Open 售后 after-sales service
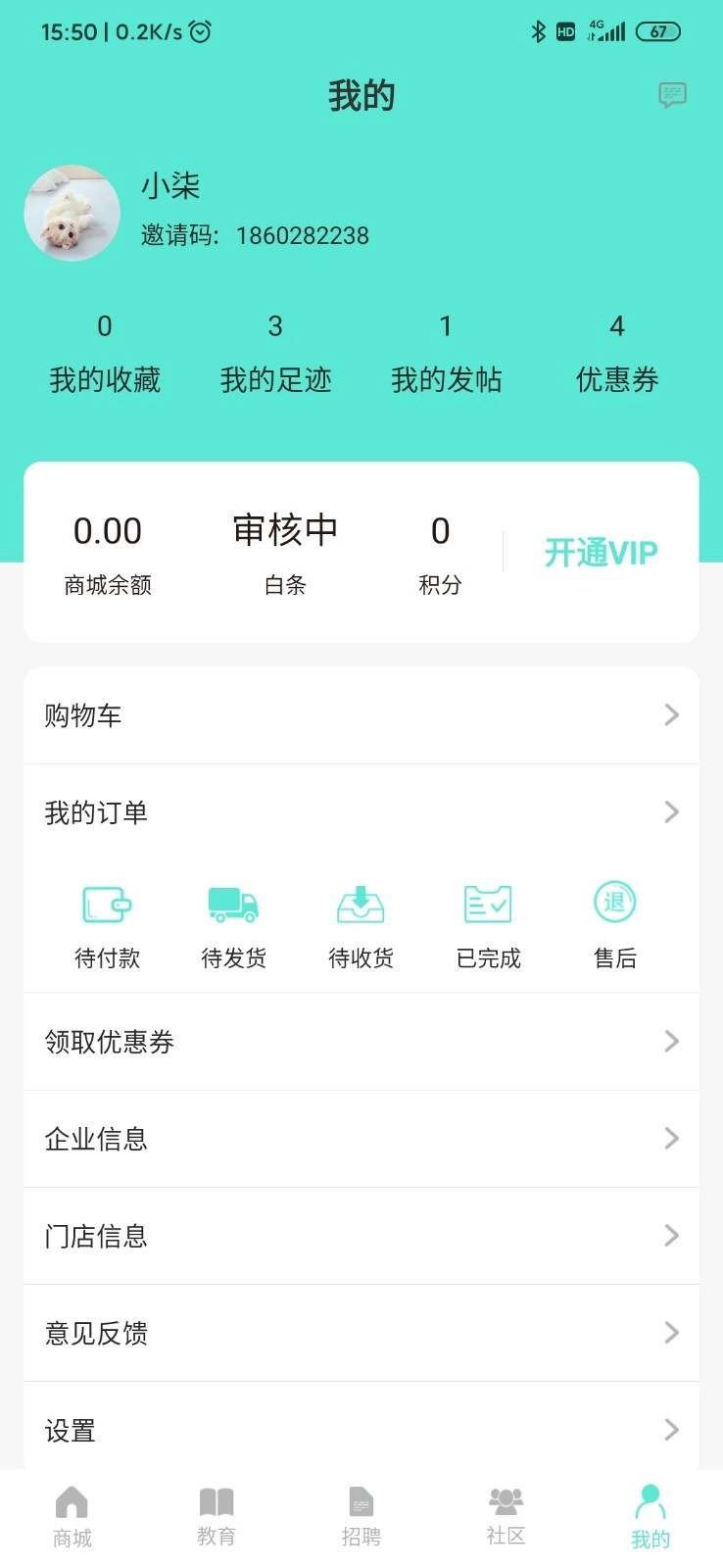Screen dimensions: 723x1568 [x=615, y=925]
